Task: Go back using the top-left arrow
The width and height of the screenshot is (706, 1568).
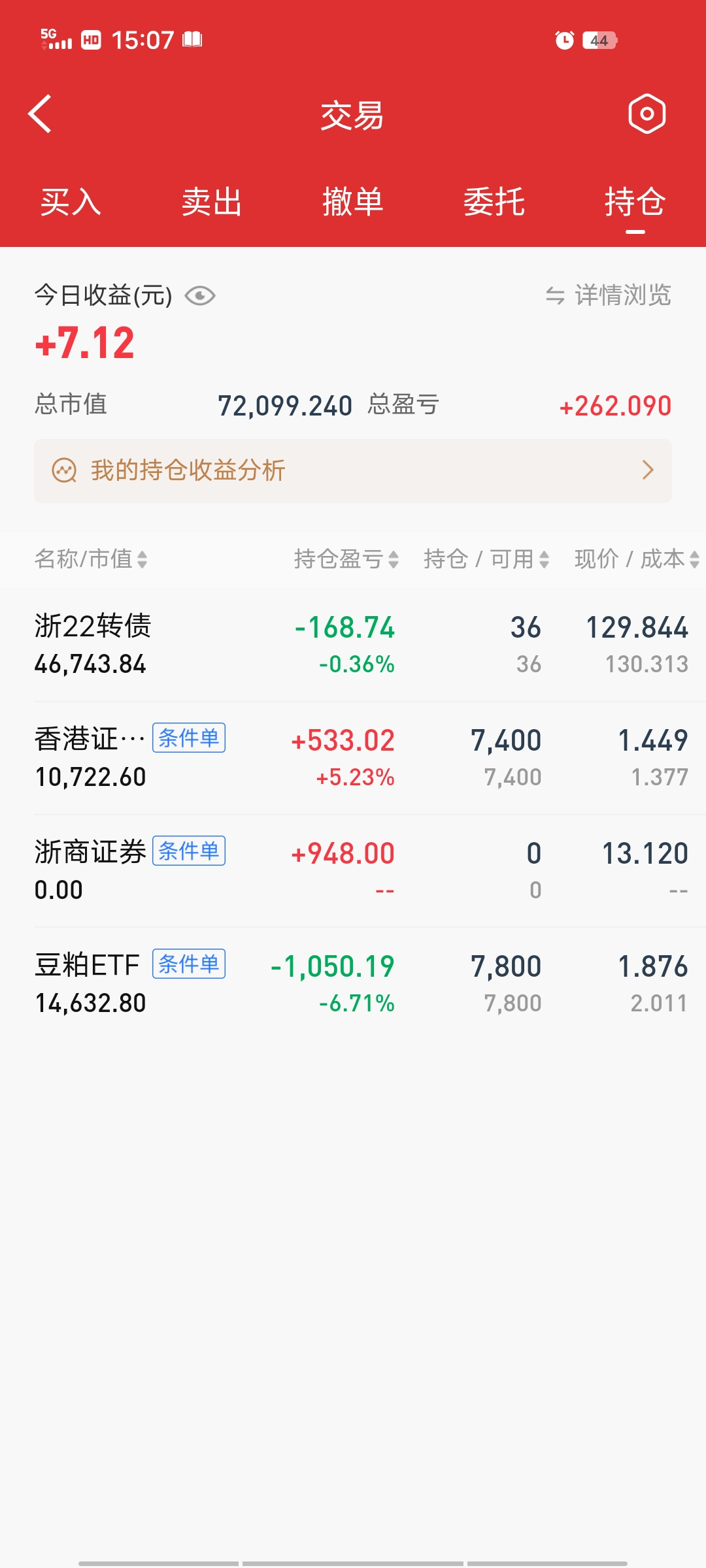Action: [41, 114]
